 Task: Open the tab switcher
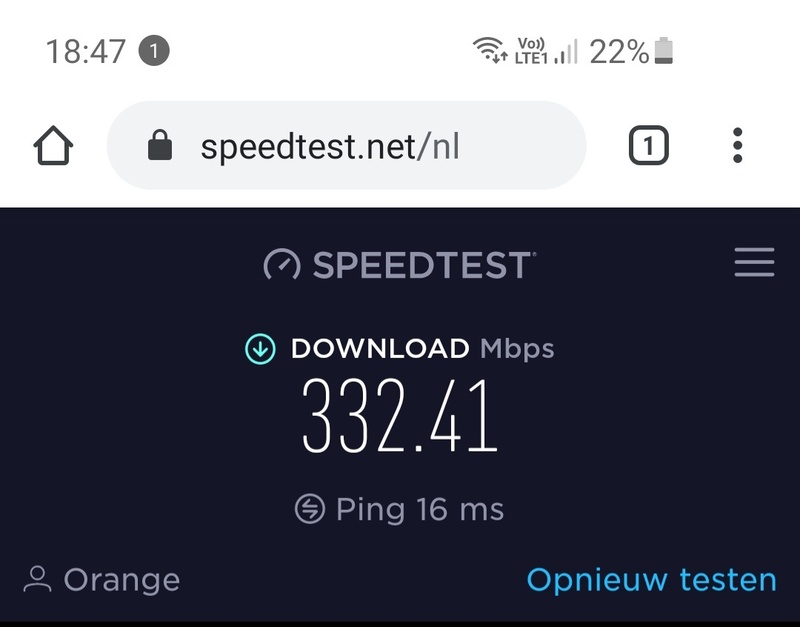648,147
